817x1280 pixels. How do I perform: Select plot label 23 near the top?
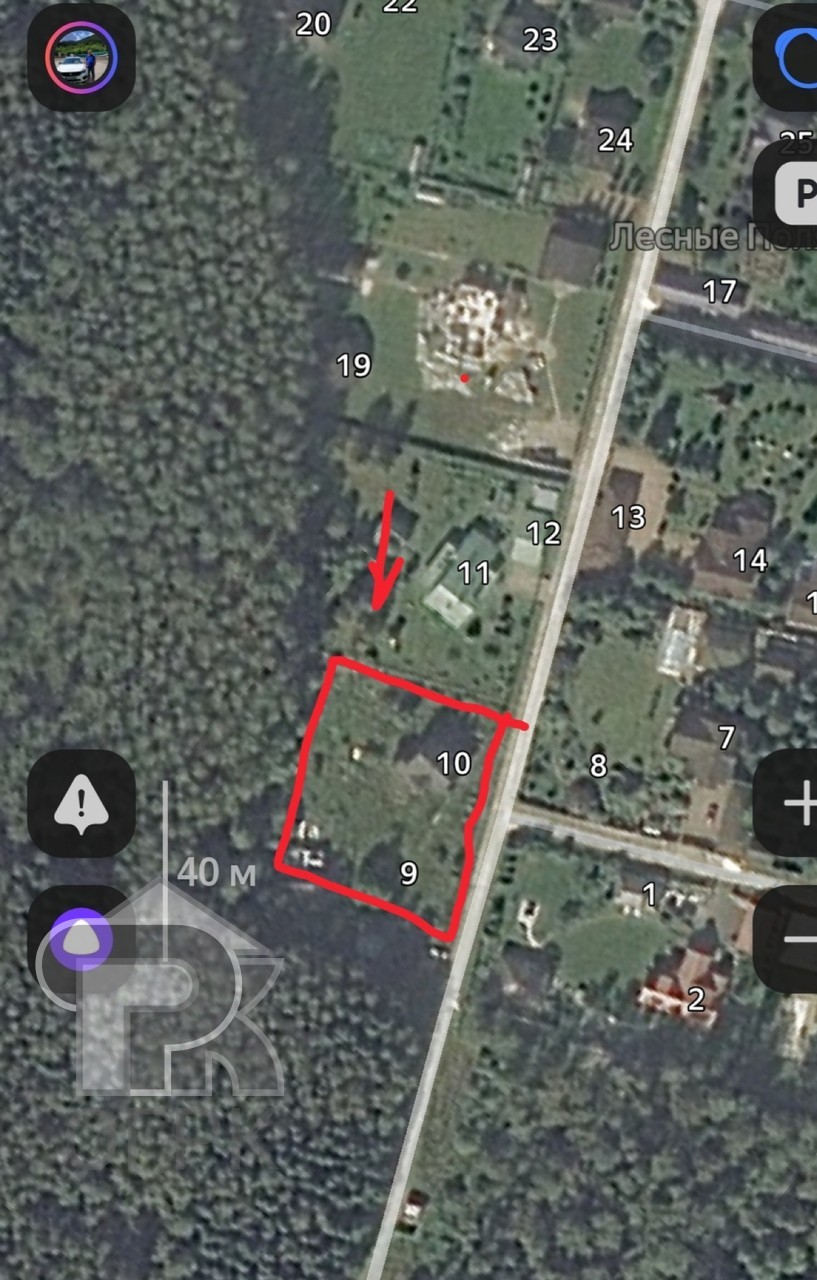click(539, 40)
